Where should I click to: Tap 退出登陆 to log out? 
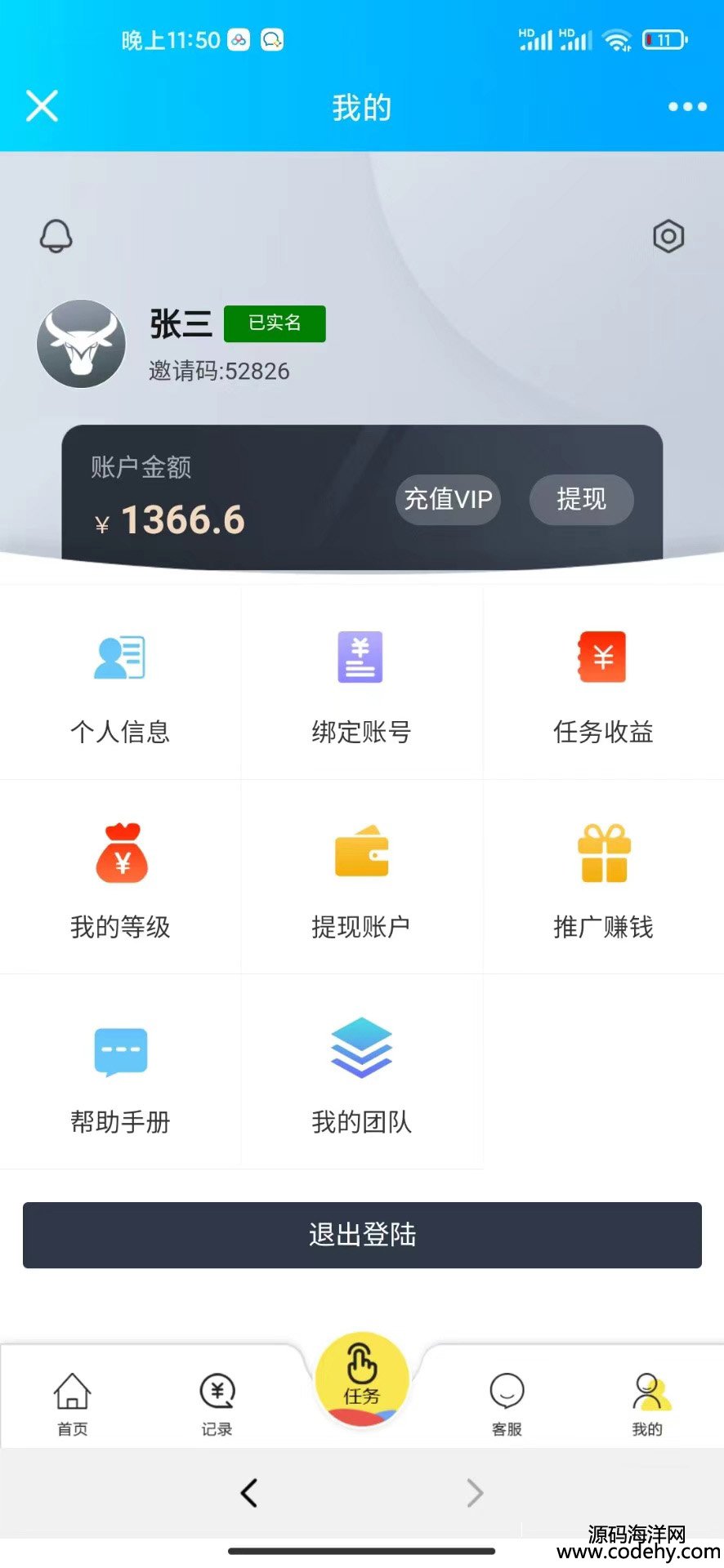click(362, 1234)
